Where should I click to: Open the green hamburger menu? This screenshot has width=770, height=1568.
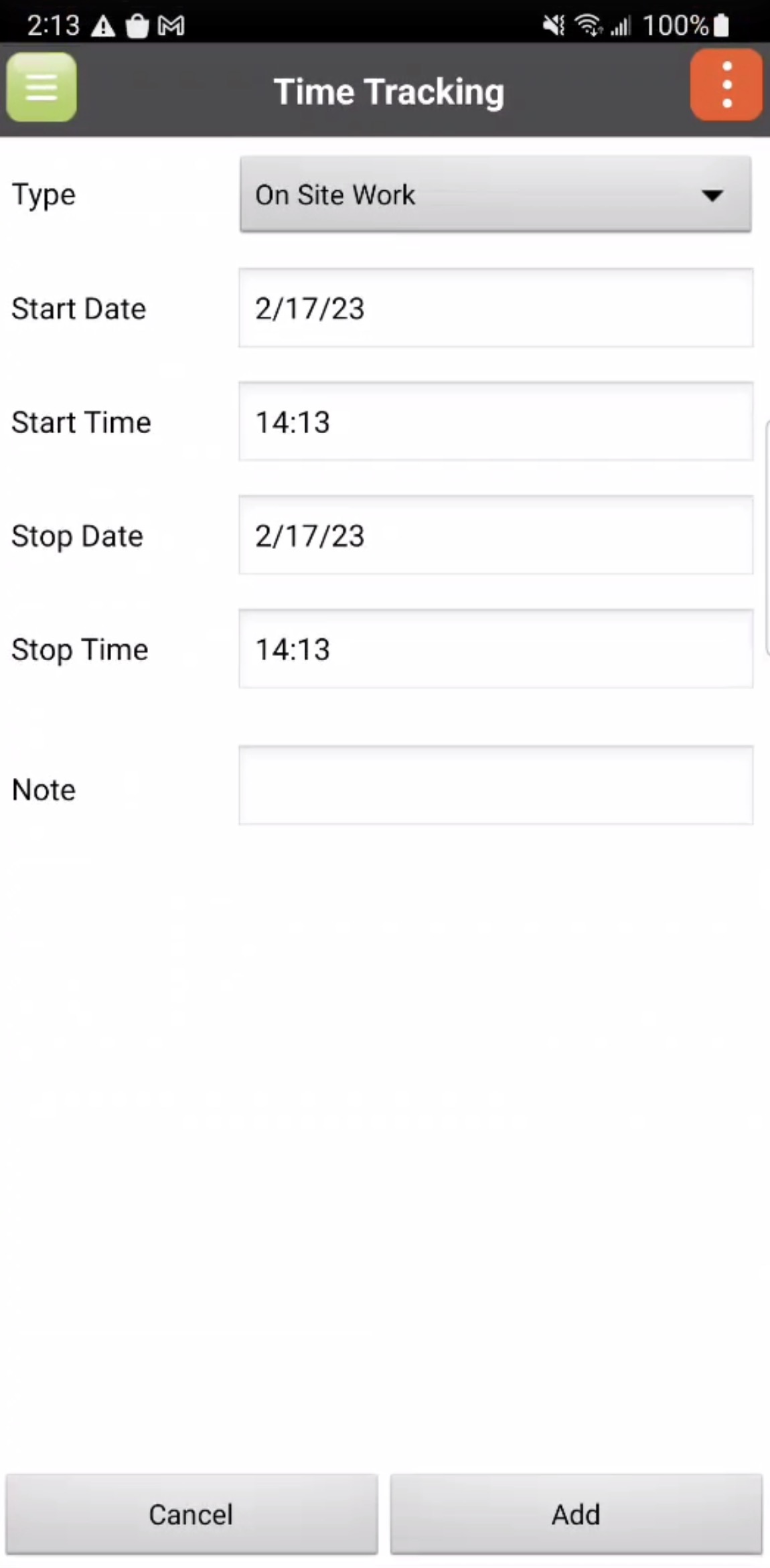click(42, 88)
